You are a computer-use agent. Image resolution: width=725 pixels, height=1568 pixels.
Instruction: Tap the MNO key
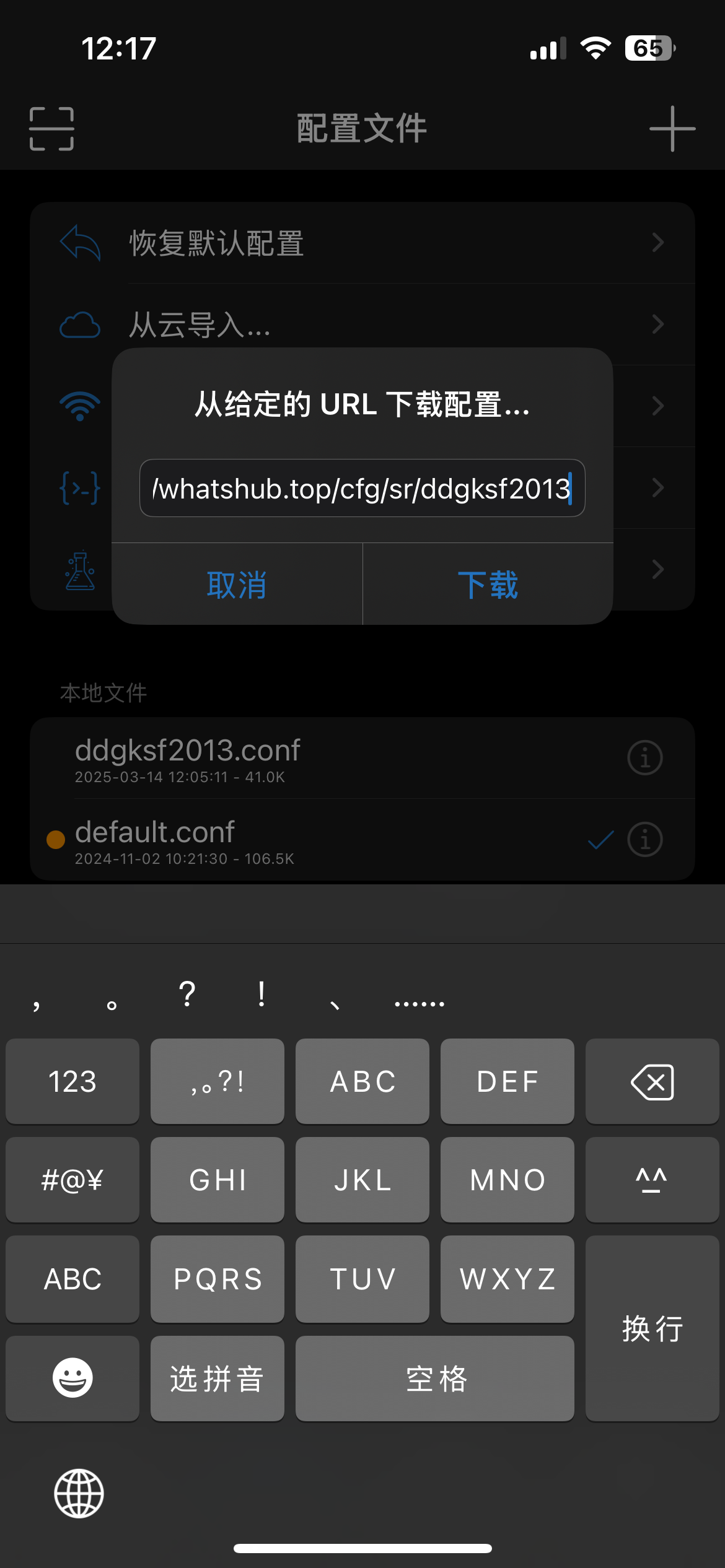(507, 1180)
